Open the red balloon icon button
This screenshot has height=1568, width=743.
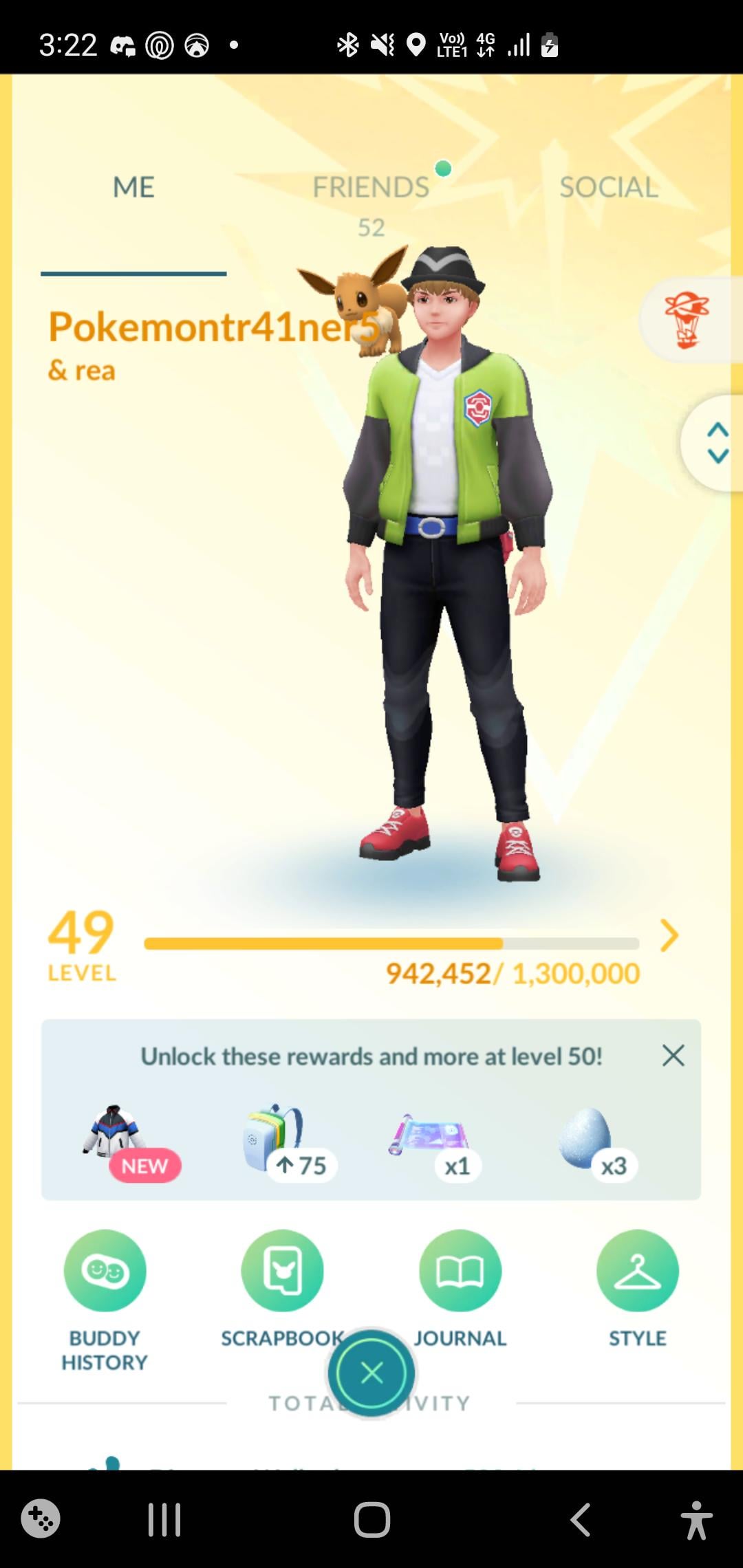click(687, 320)
